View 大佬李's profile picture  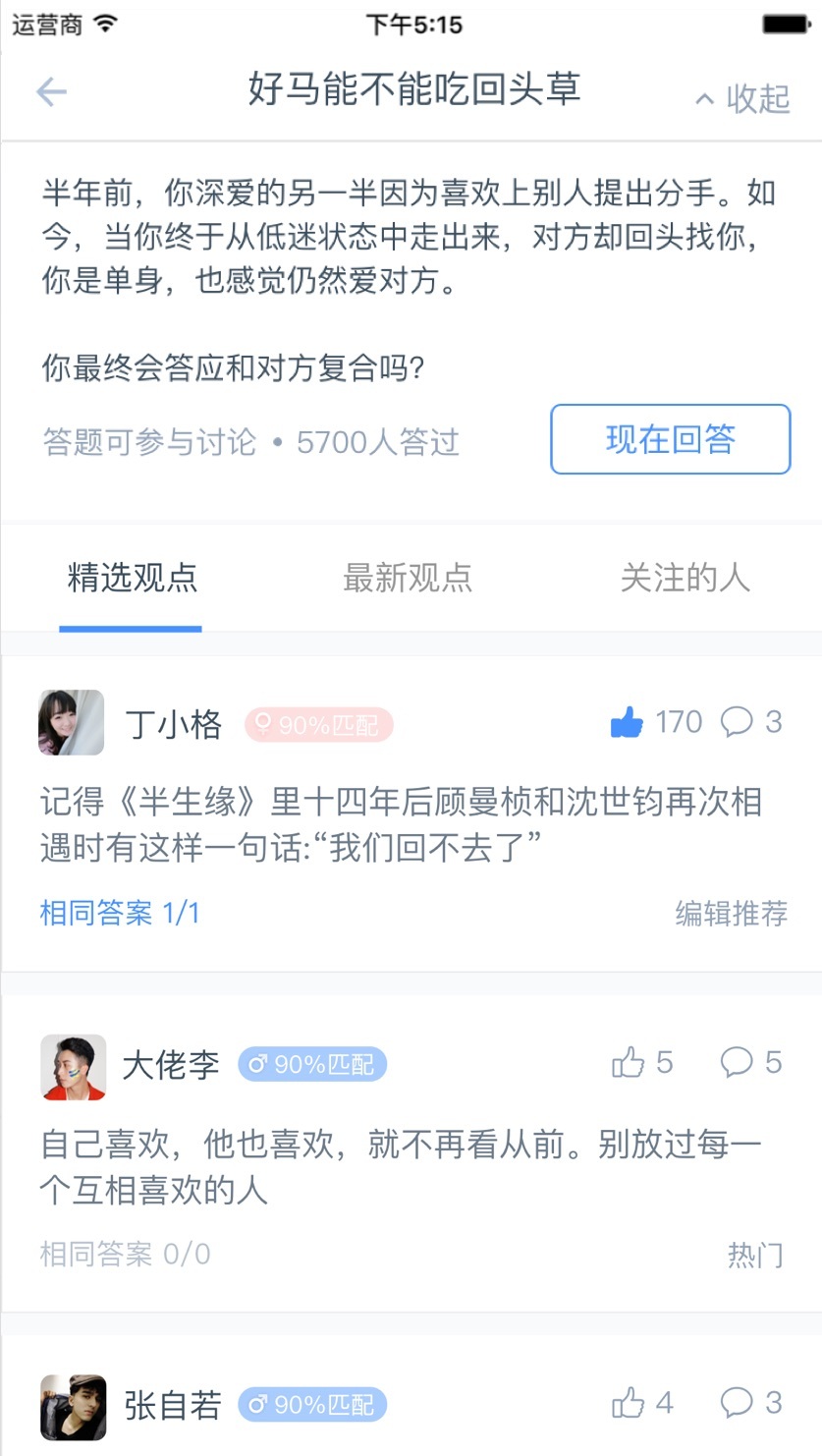tap(73, 1067)
